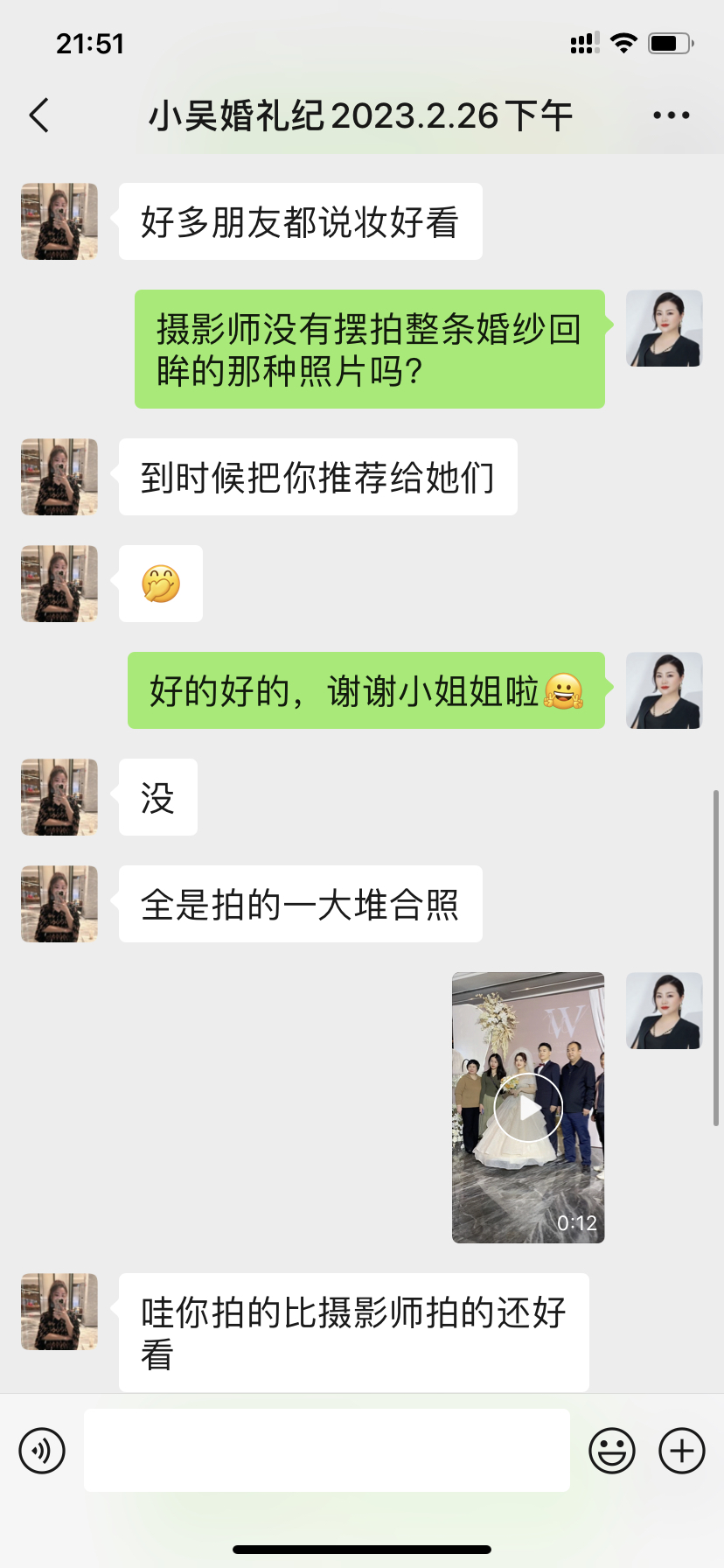Open my avatar beside 好的好的 message
Image resolution: width=724 pixels, height=1568 pixels.
click(665, 690)
